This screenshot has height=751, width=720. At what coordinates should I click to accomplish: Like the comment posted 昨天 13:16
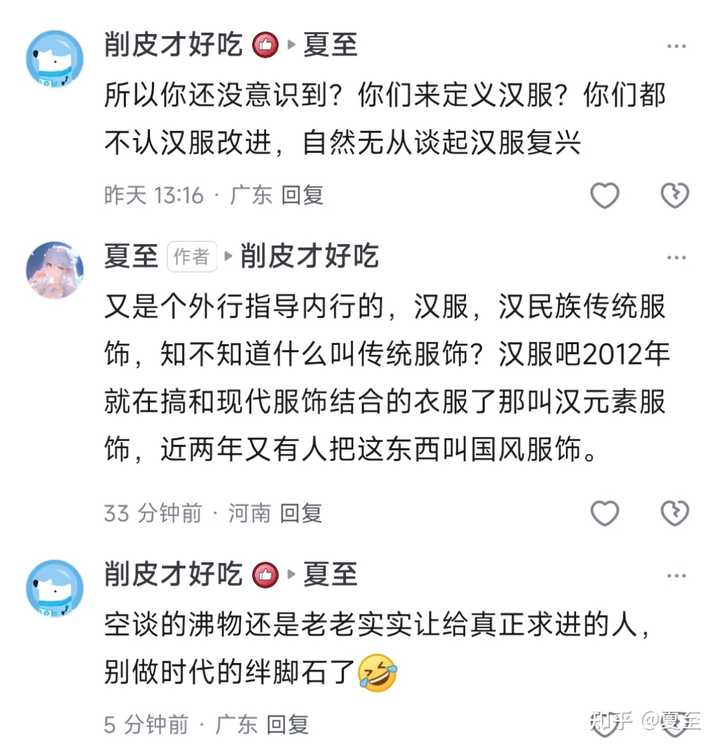tap(604, 195)
